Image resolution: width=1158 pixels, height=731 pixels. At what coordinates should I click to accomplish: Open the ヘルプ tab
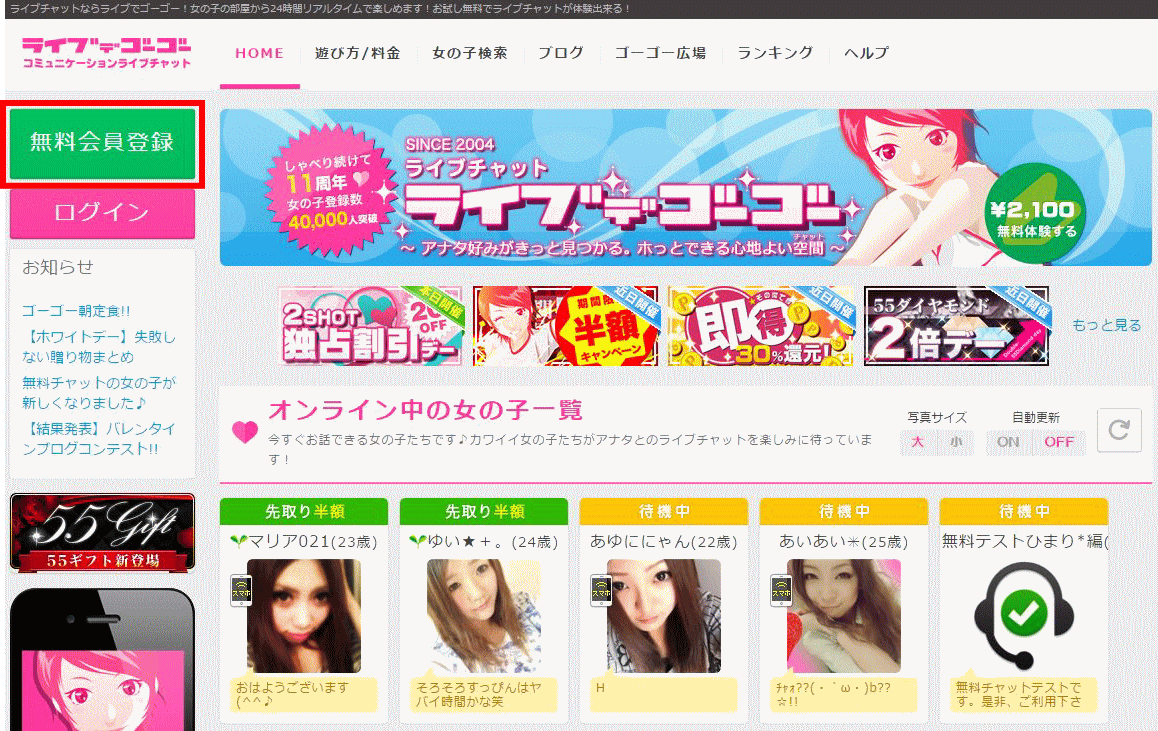click(x=866, y=53)
